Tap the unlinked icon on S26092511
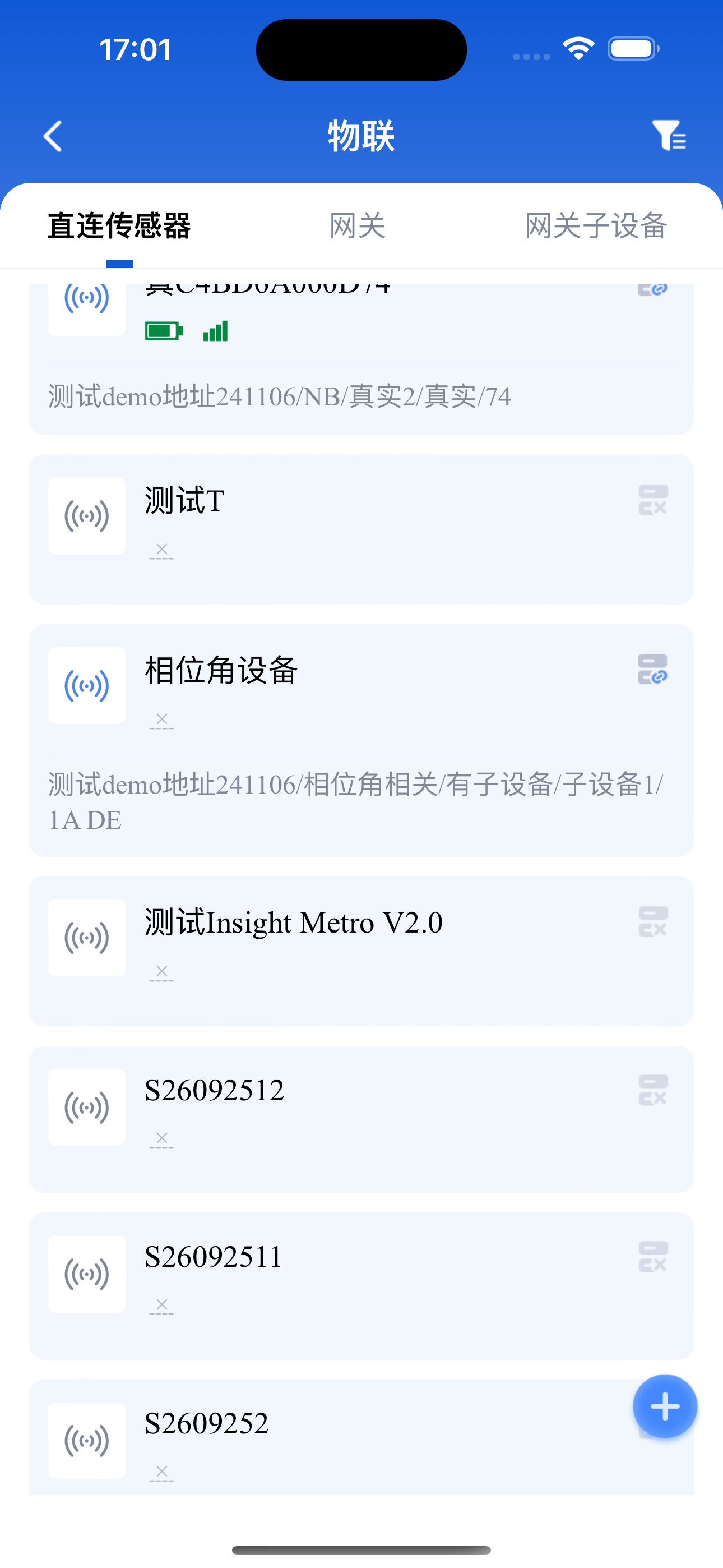The height and width of the screenshot is (1568, 723). [653, 1257]
